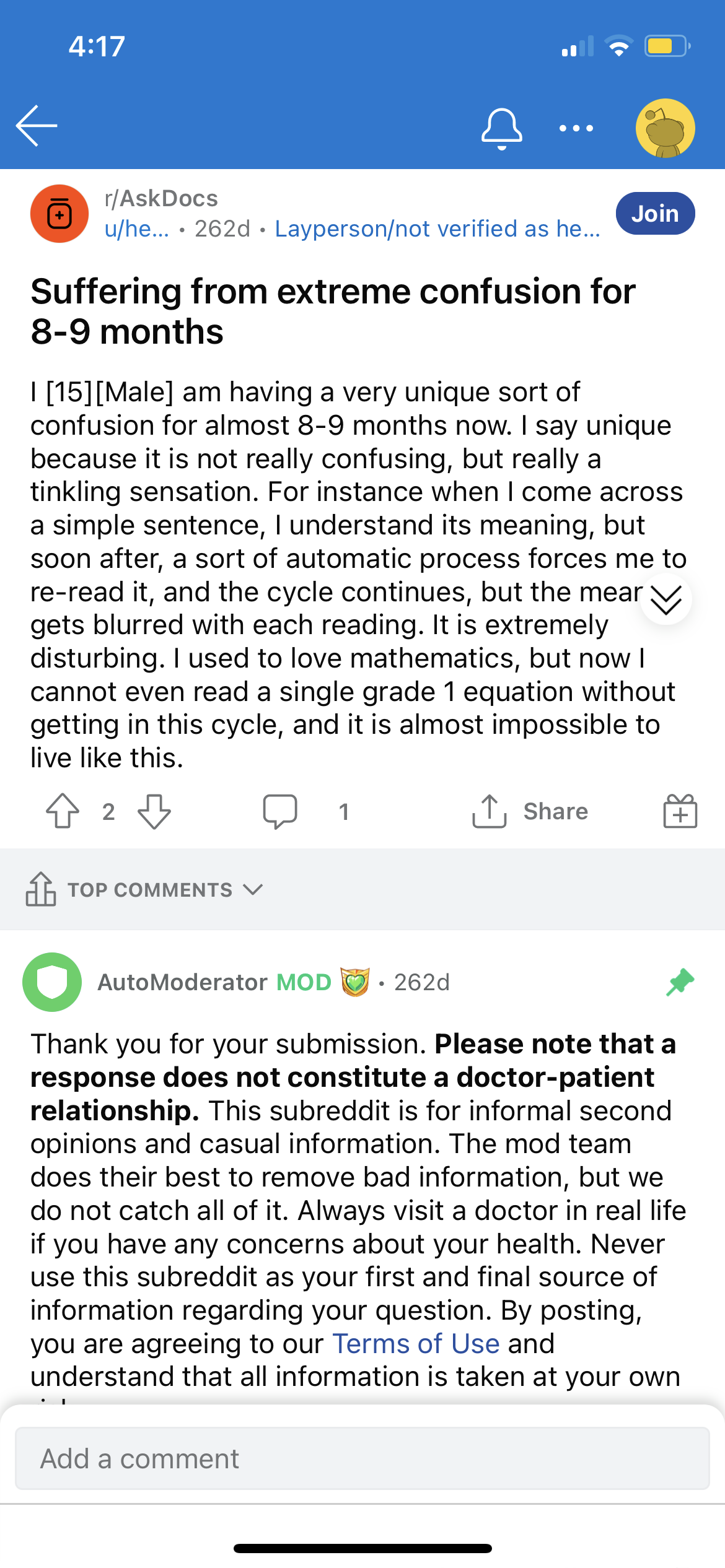Open the post's comment icon
725x1568 pixels.
click(280, 811)
